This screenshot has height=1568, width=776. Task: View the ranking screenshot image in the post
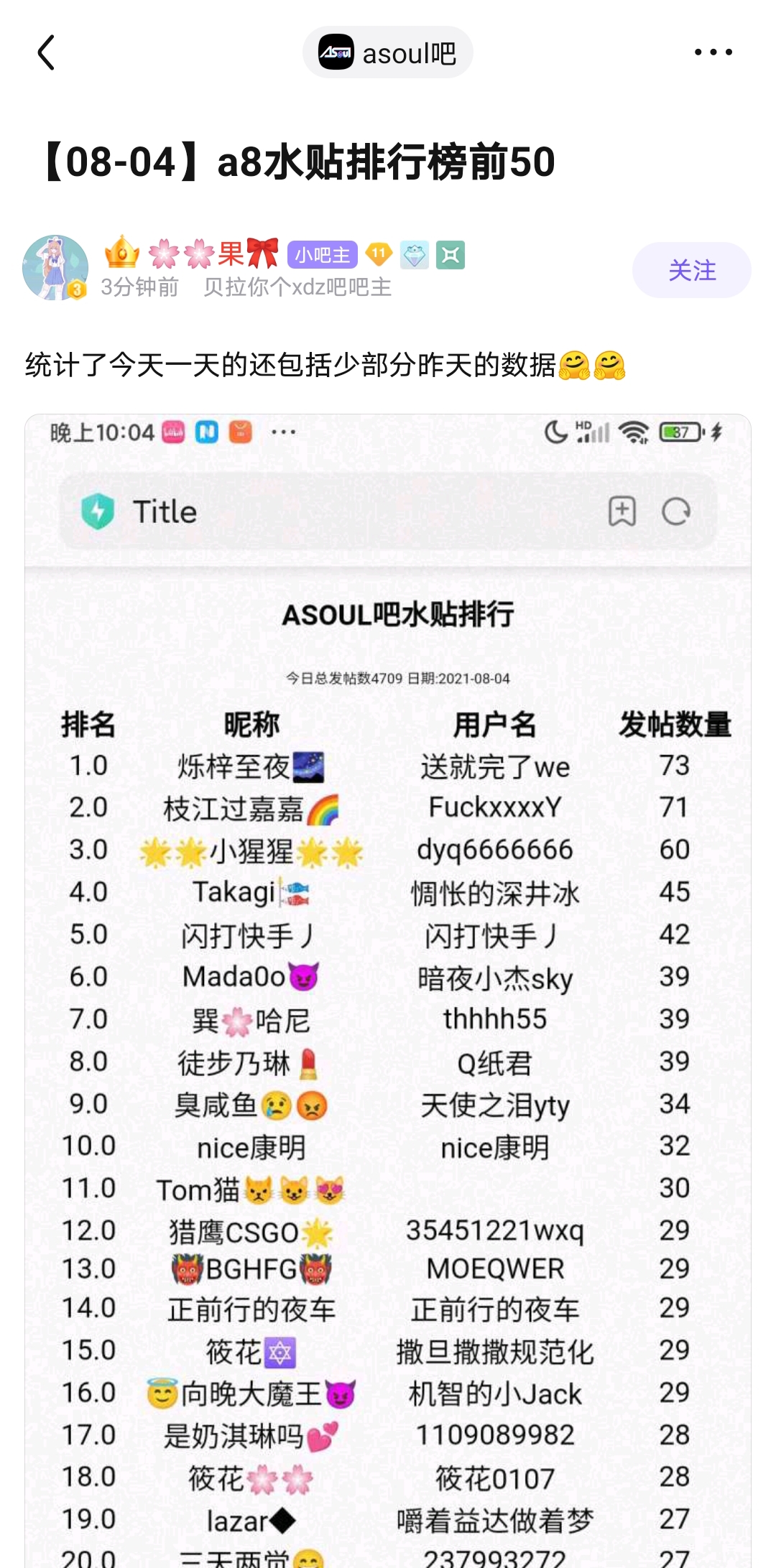[388, 1006]
